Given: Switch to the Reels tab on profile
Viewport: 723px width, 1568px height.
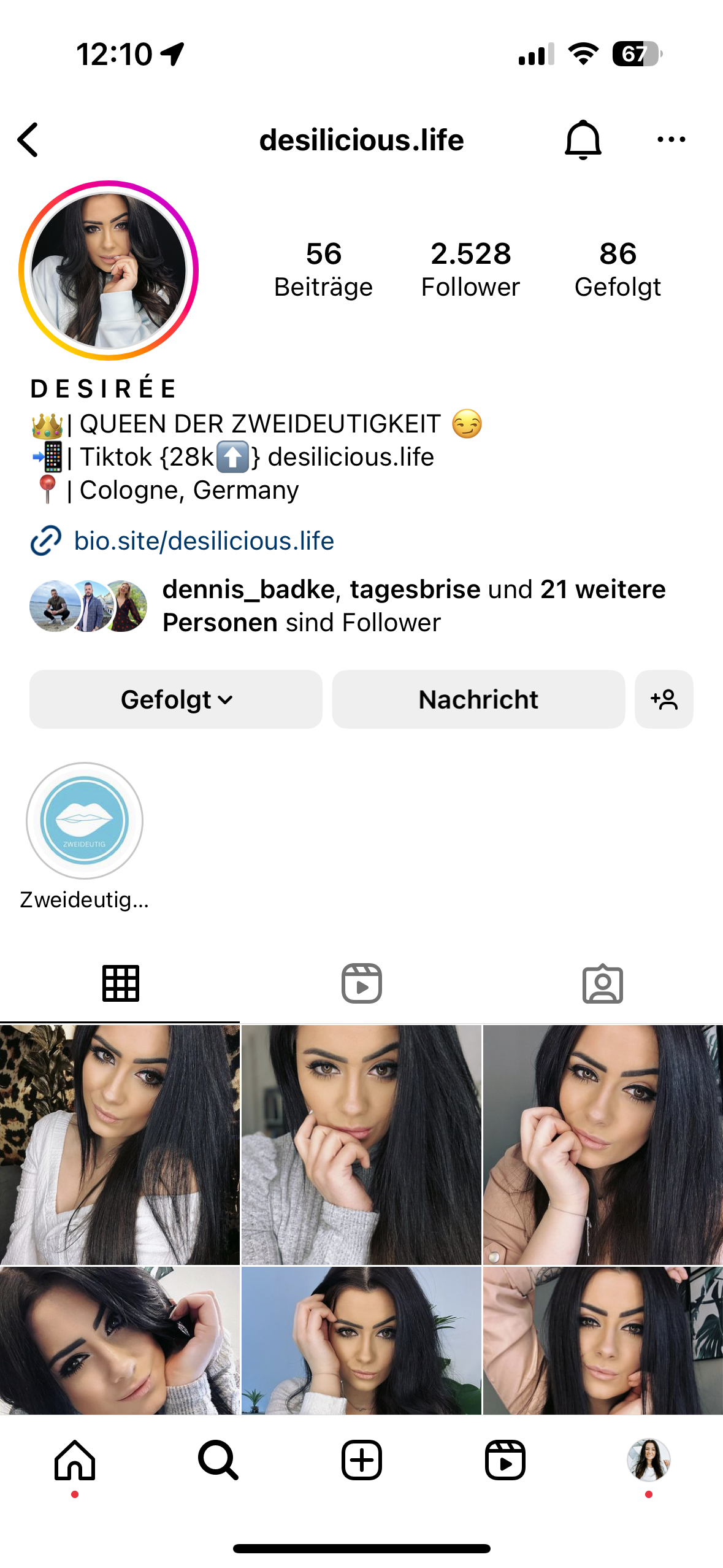Looking at the screenshot, I should 361,983.
